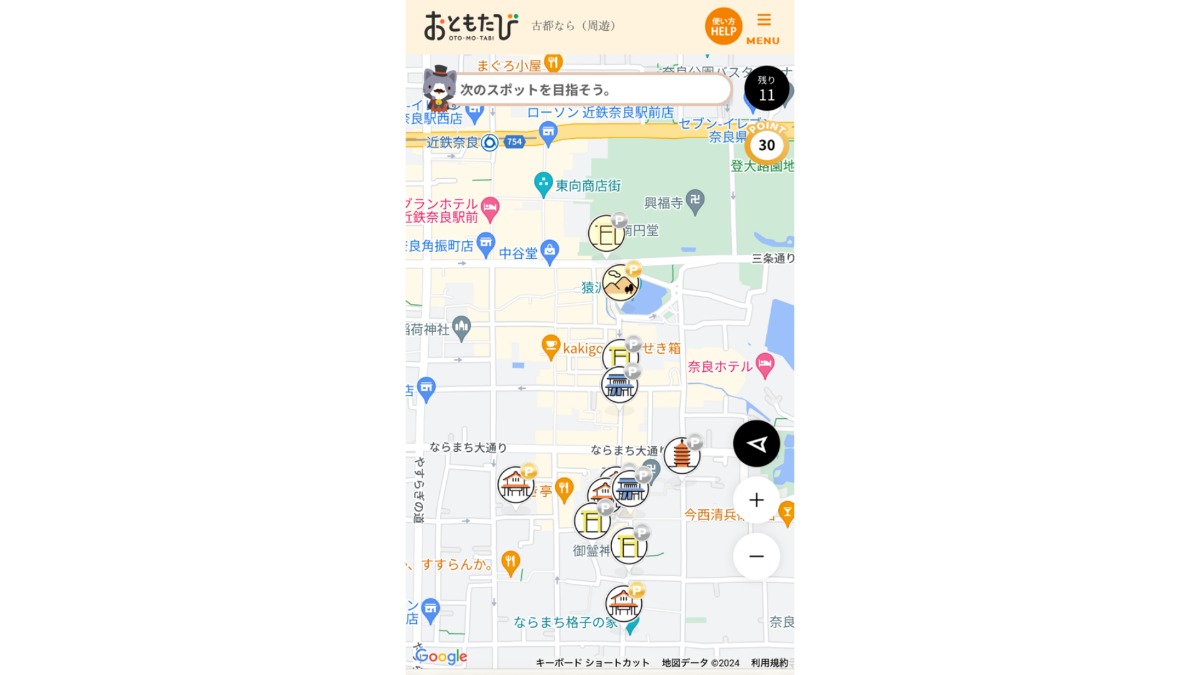Open the POINT 30 badge
Screen dimensions: 1200x675
[766, 144]
